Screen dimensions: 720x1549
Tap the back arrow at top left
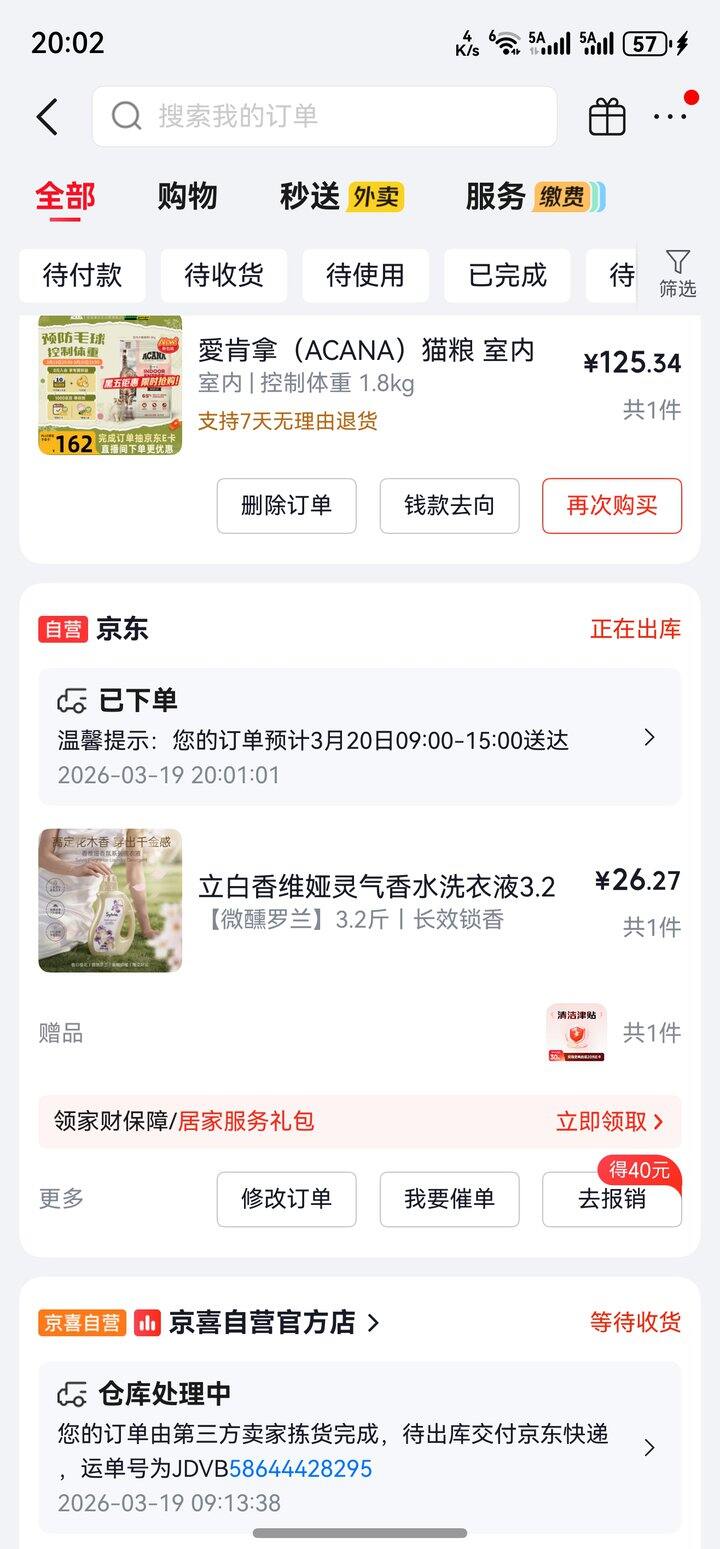coord(47,116)
